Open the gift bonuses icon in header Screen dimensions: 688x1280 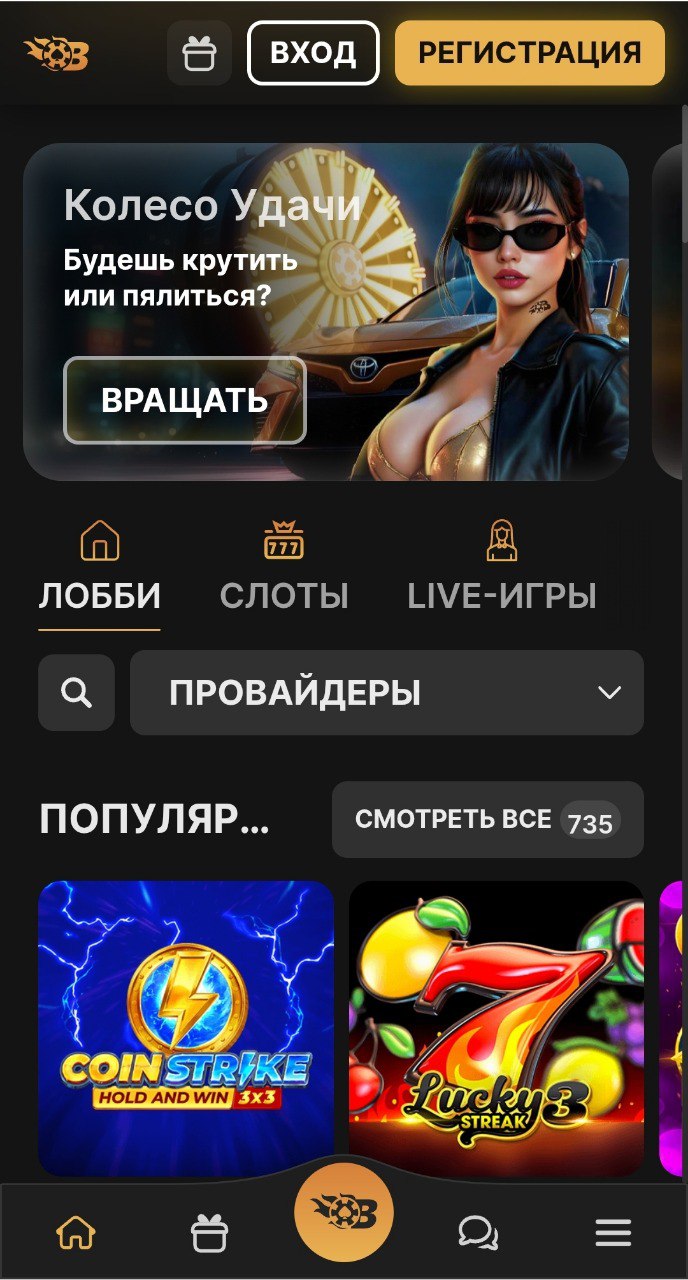199,53
